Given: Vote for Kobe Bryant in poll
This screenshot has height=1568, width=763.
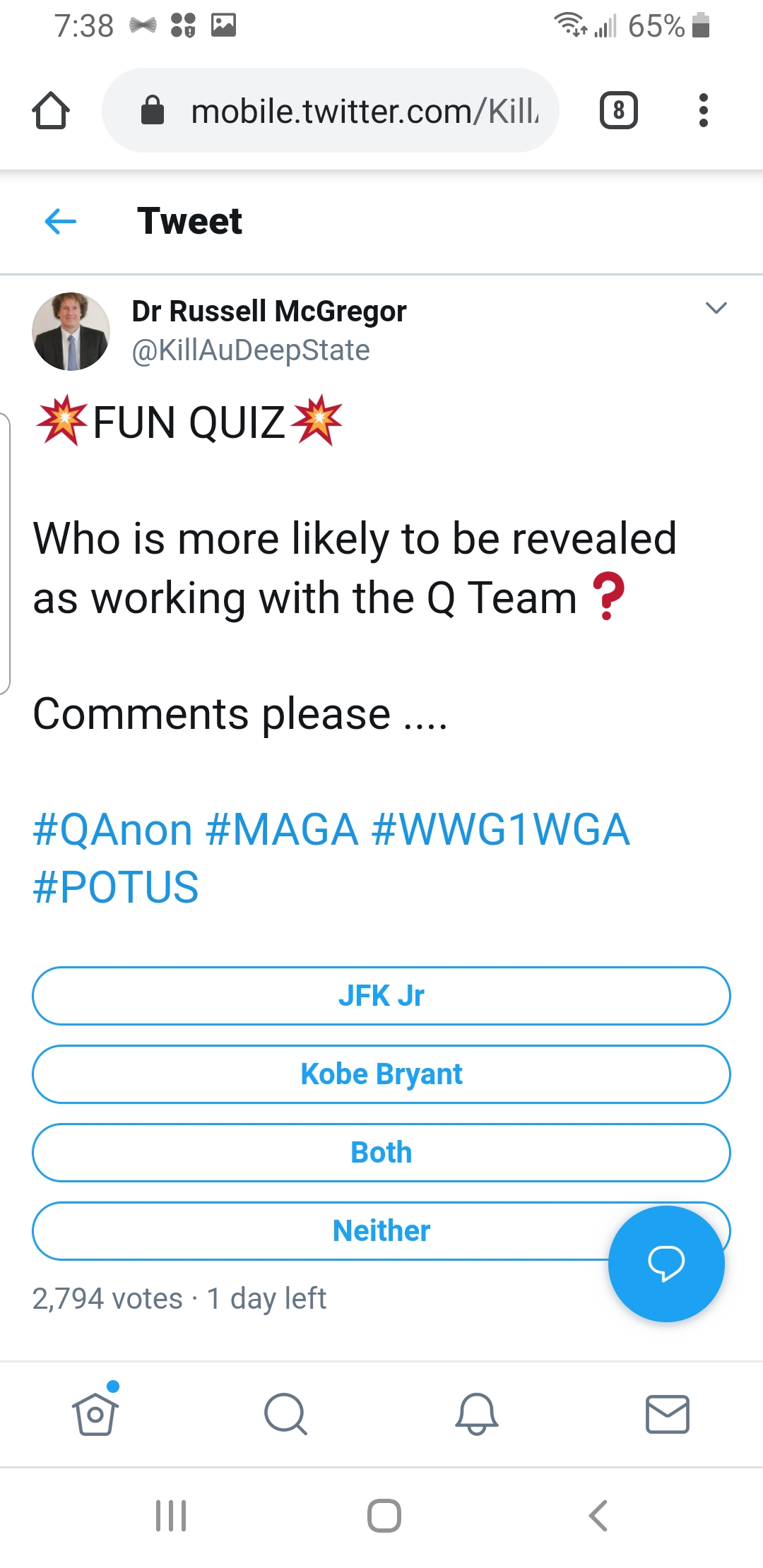Looking at the screenshot, I should point(381,1074).
